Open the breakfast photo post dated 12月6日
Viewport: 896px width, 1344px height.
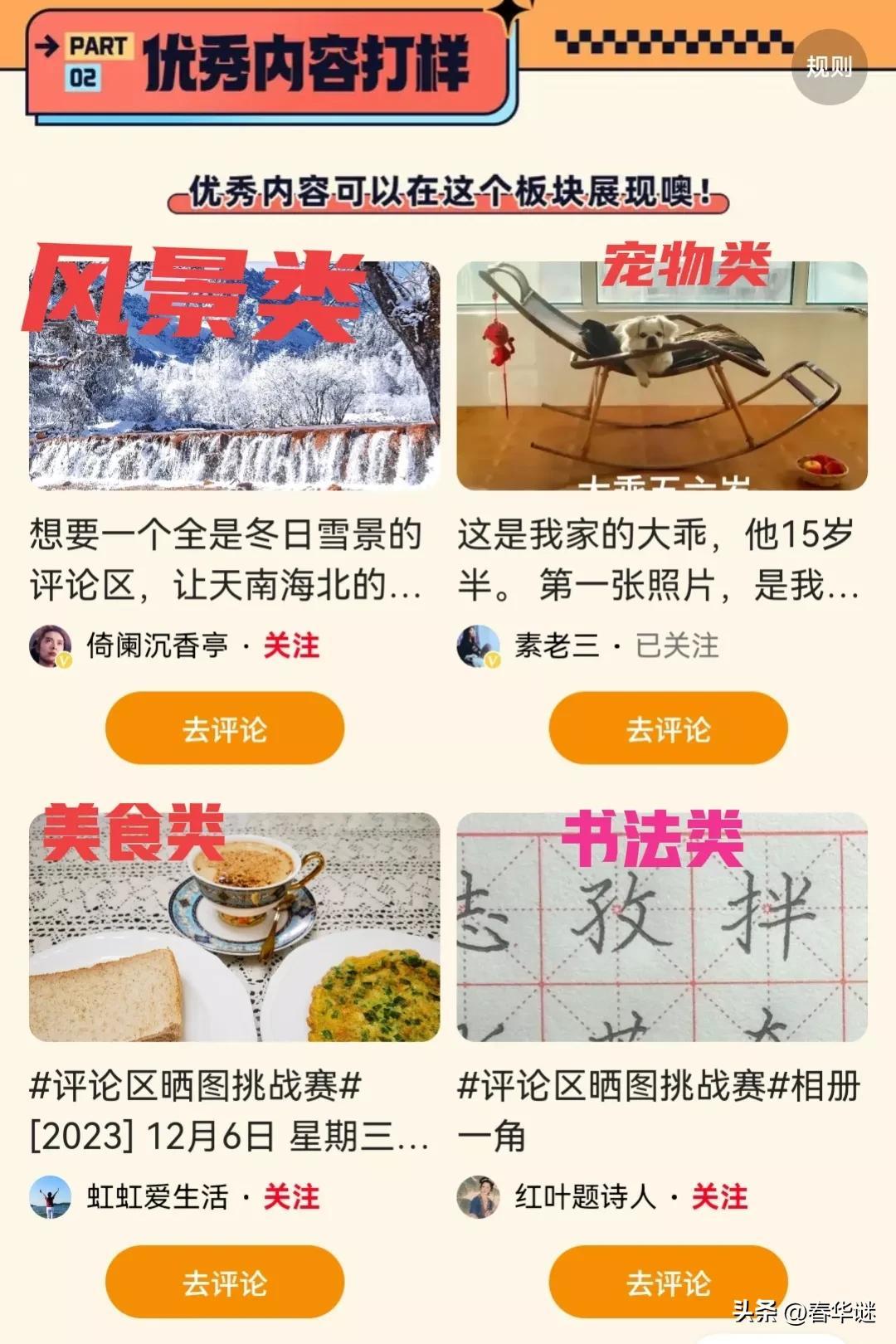[x=234, y=927]
